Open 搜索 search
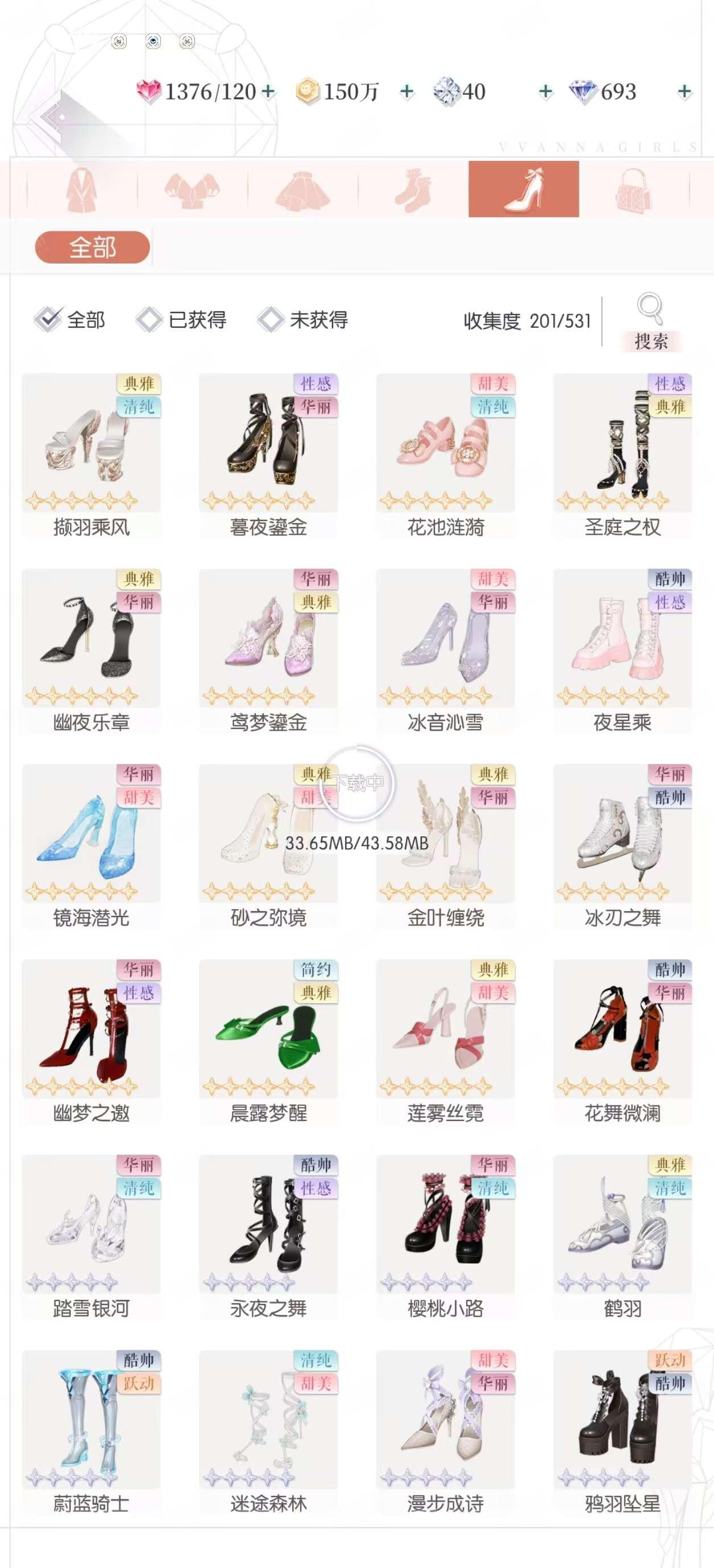The width and height of the screenshot is (714, 1568). tap(651, 322)
